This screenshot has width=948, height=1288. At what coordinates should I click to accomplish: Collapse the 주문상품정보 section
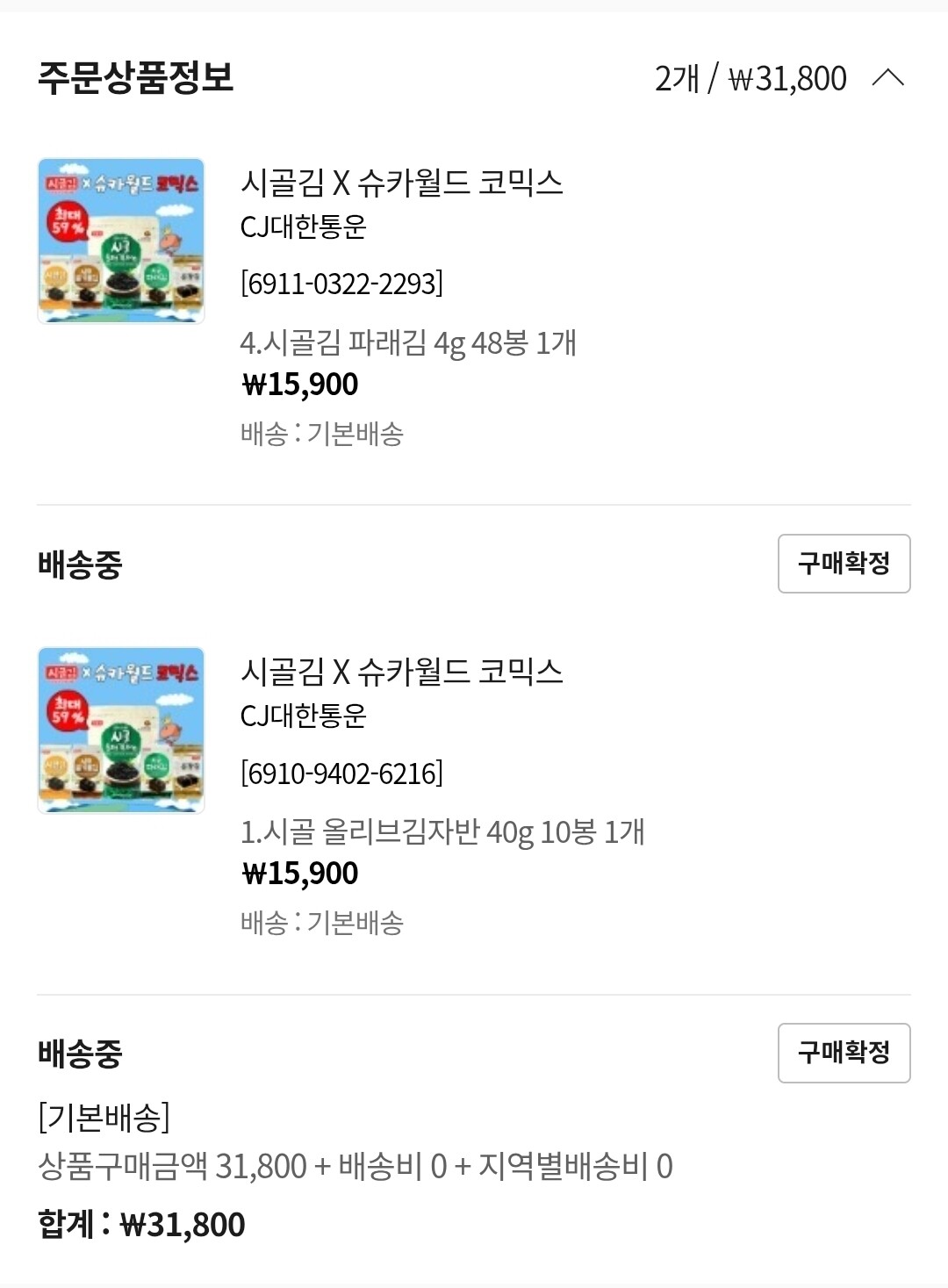tap(887, 78)
